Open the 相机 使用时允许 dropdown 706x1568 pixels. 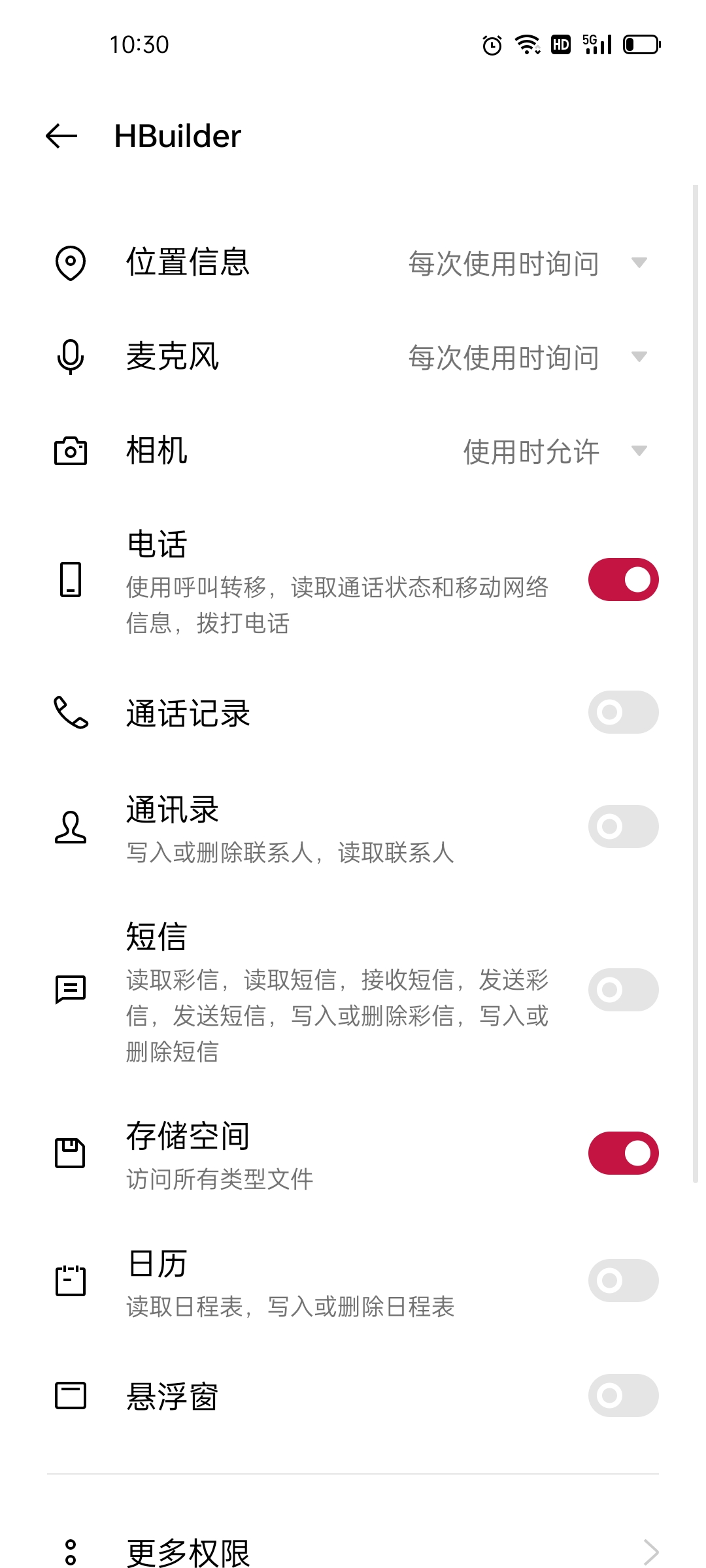[x=639, y=451]
